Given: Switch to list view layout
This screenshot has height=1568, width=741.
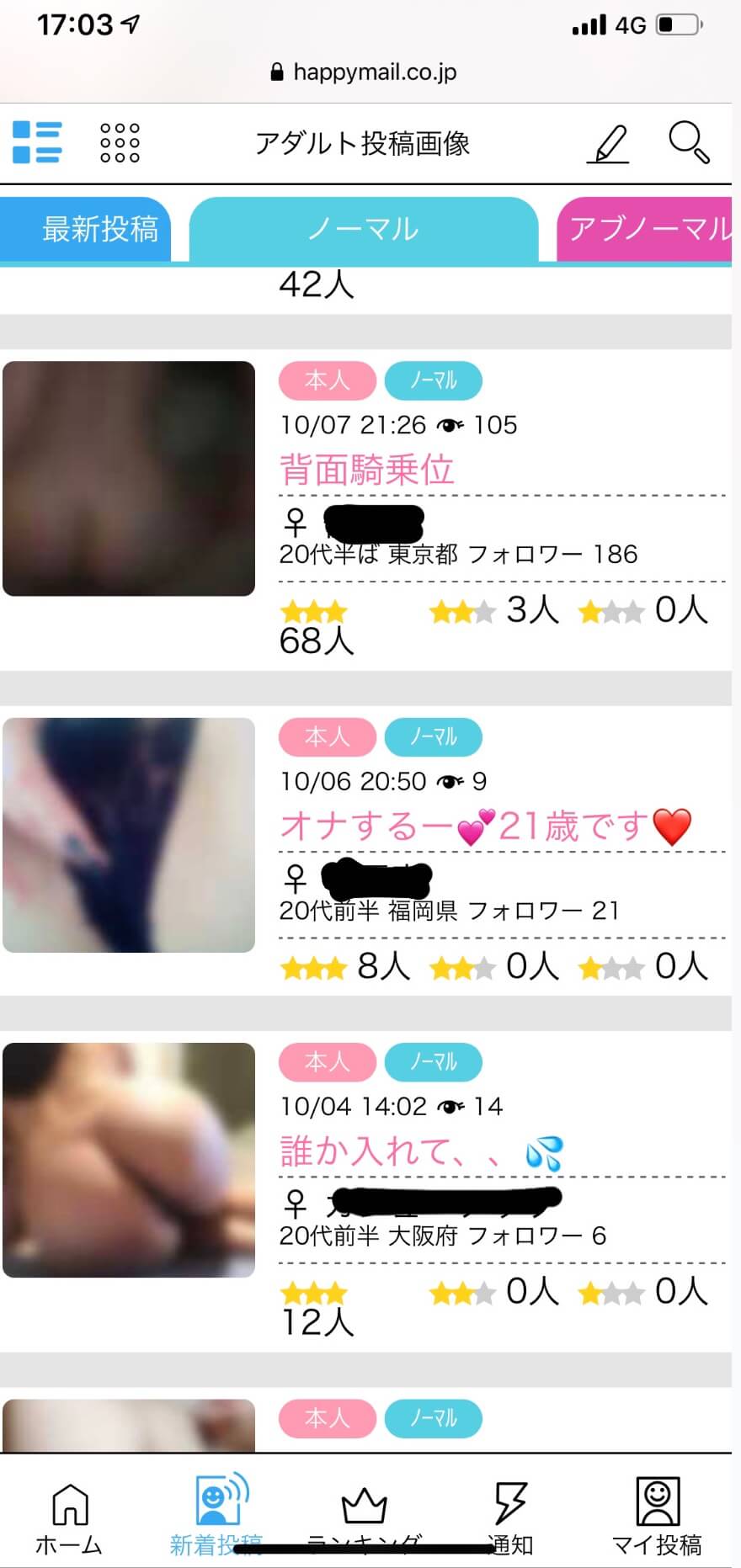Looking at the screenshot, I should click(x=37, y=142).
